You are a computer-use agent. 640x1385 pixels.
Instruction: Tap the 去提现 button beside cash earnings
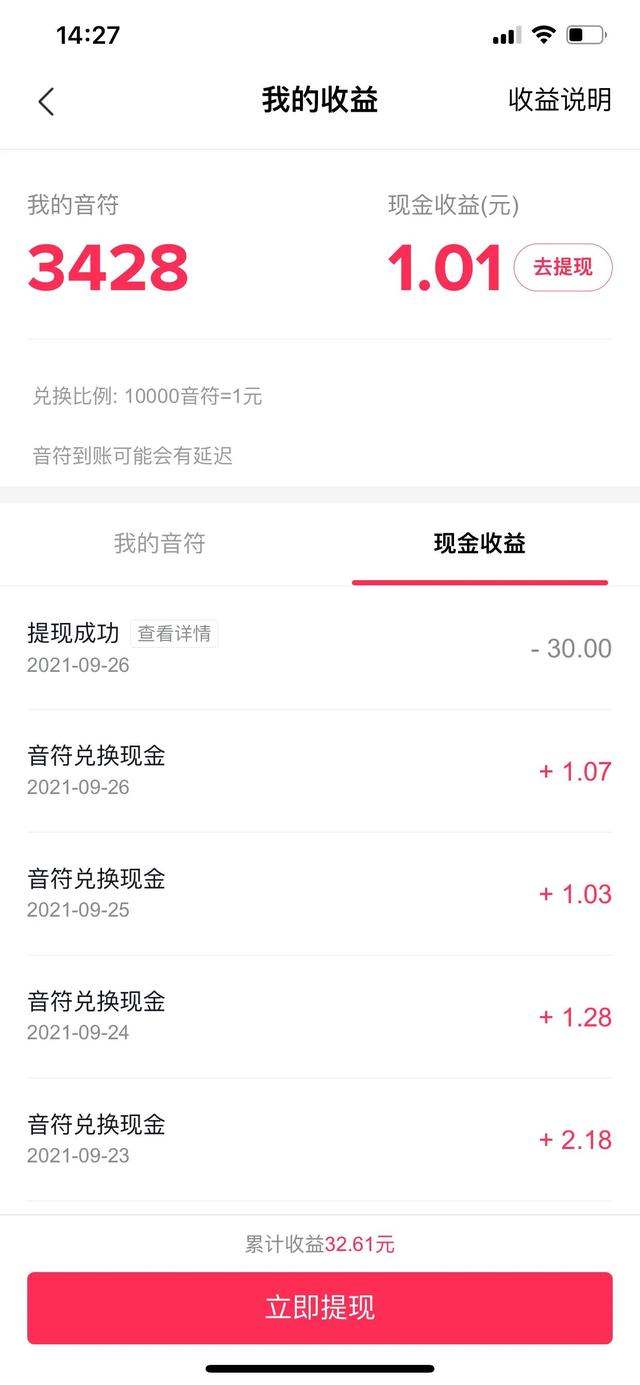[562, 267]
